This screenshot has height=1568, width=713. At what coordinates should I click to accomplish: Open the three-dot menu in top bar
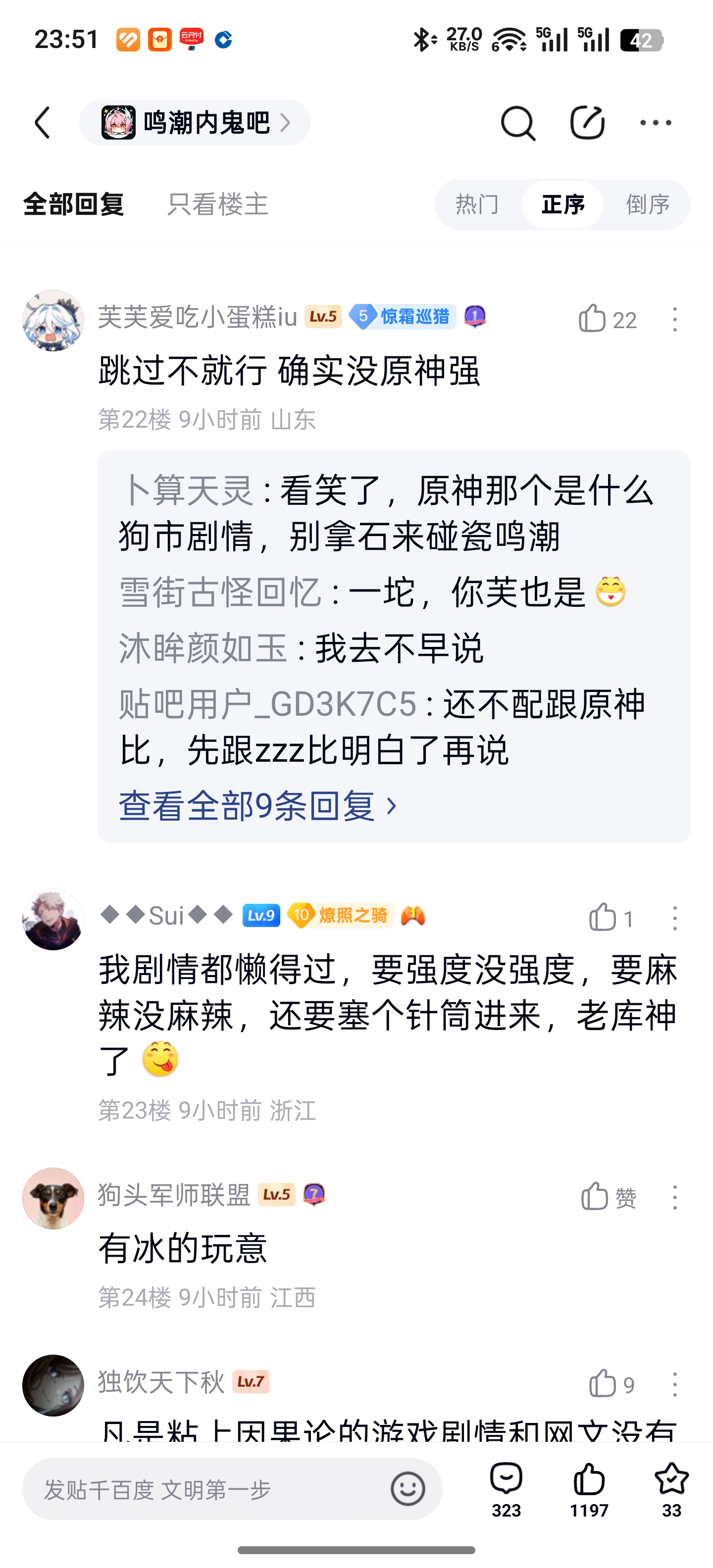[x=656, y=123]
